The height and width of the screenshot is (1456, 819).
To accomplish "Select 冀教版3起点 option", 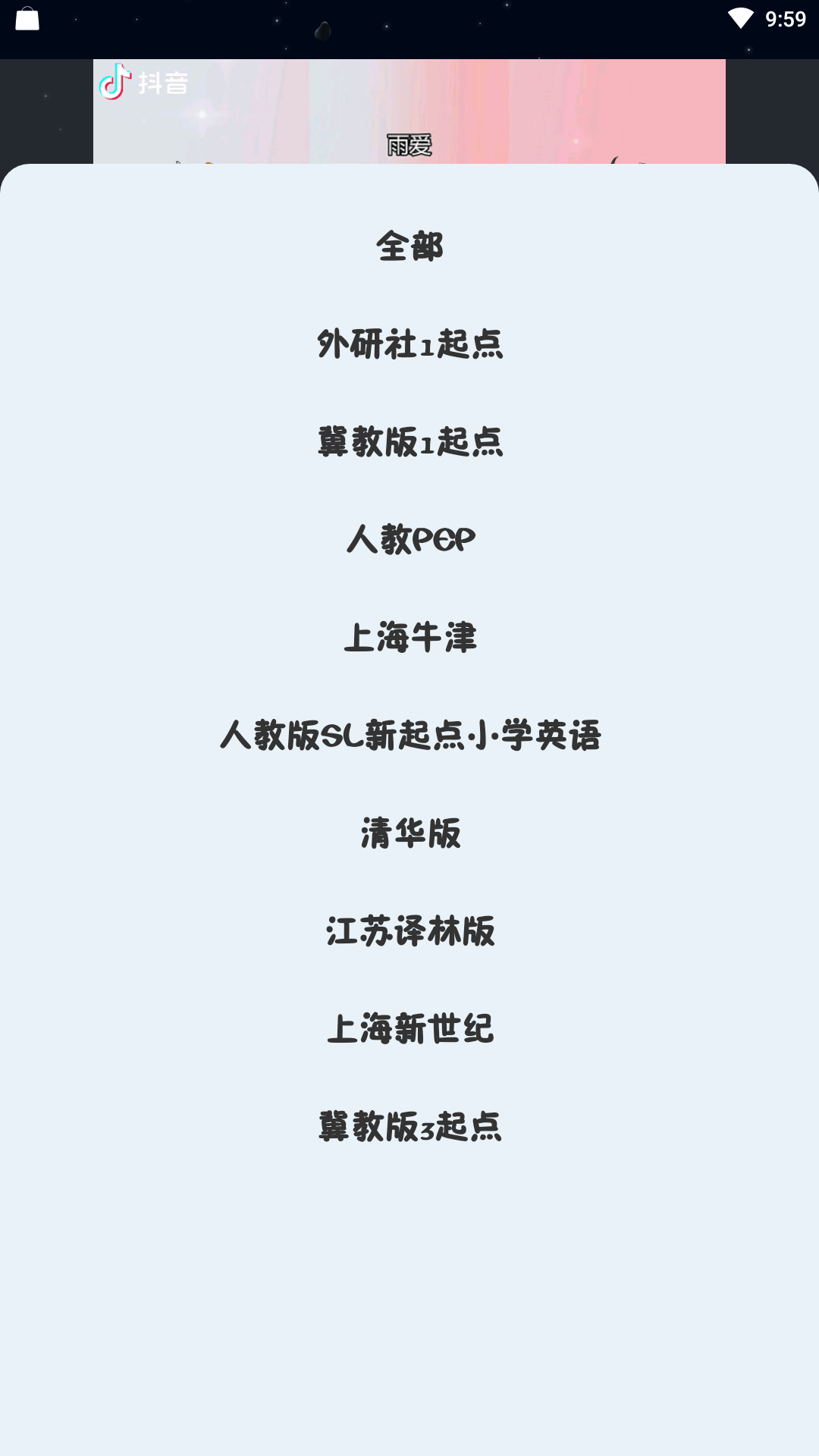I will point(409,1127).
